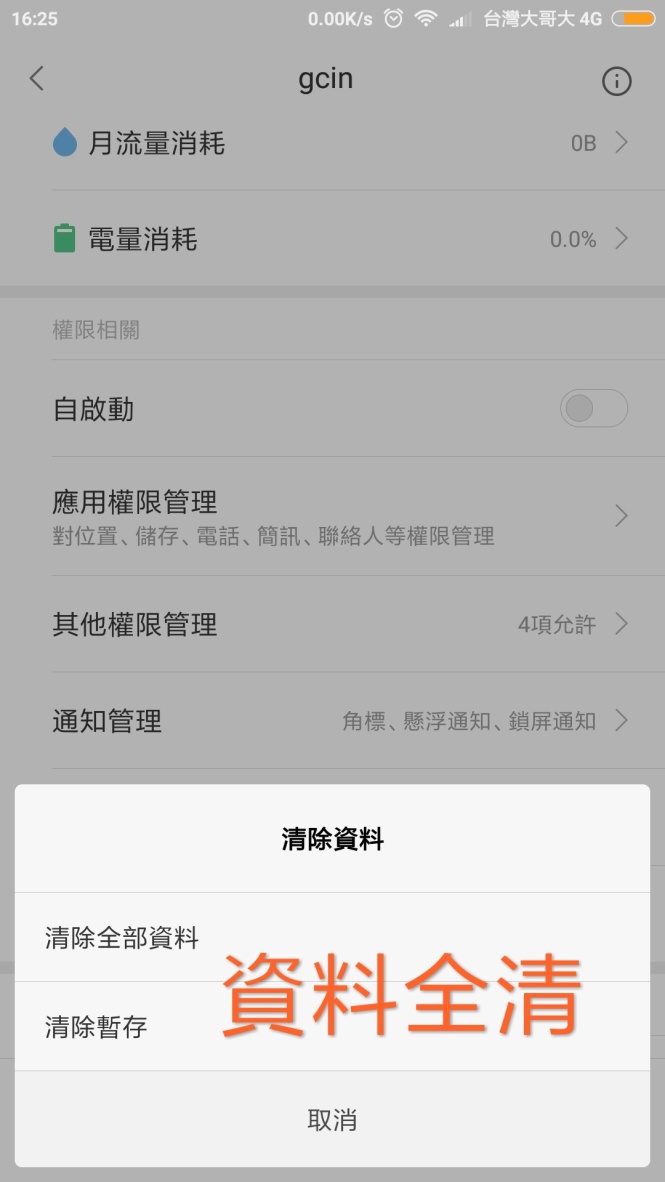Choose the 清除暫存 option
The image size is (665, 1182).
click(x=96, y=1026)
